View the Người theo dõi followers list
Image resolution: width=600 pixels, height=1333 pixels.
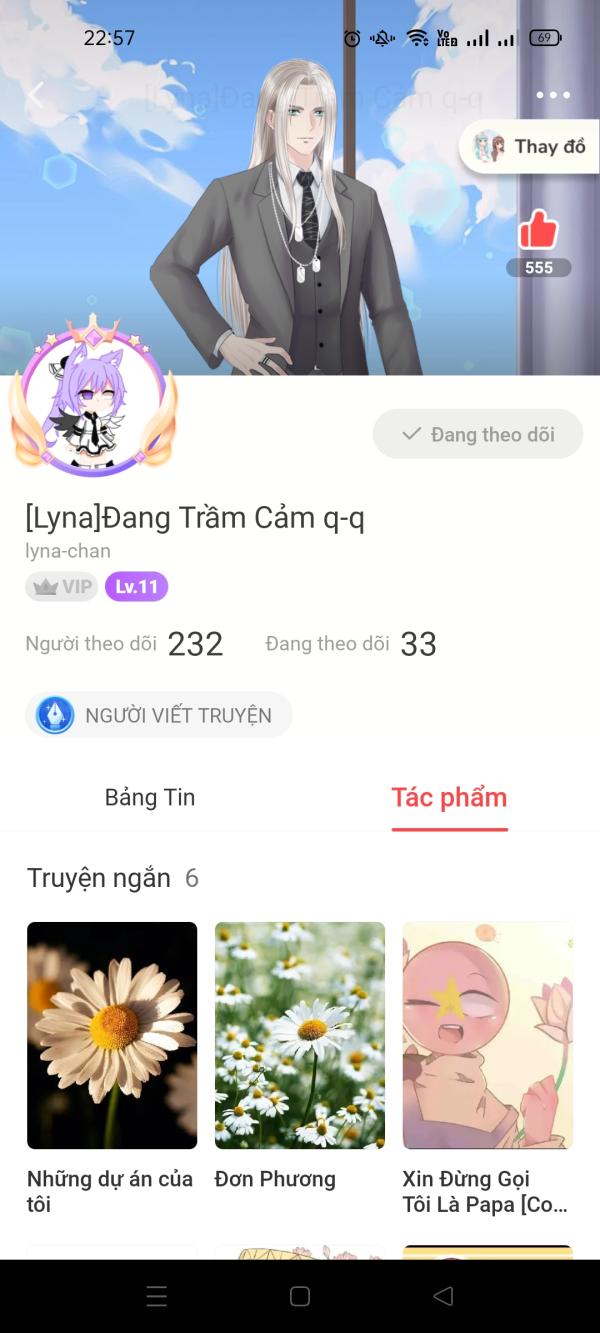(x=124, y=644)
